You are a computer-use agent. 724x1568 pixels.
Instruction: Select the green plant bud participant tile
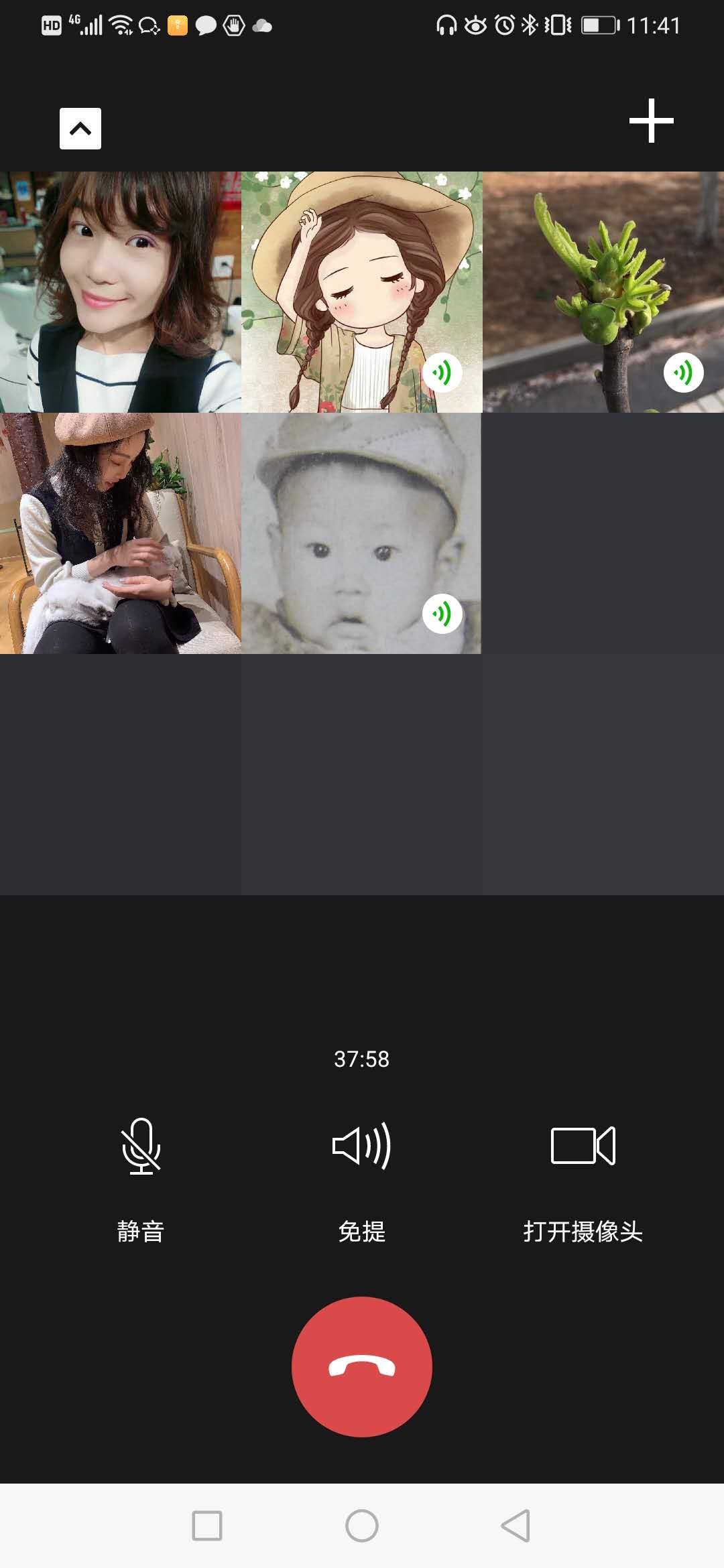(x=603, y=291)
